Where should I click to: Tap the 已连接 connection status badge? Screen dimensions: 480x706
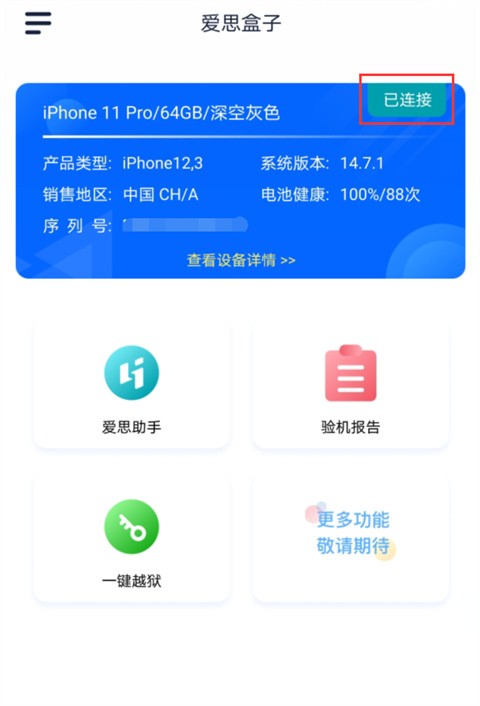[x=407, y=100]
